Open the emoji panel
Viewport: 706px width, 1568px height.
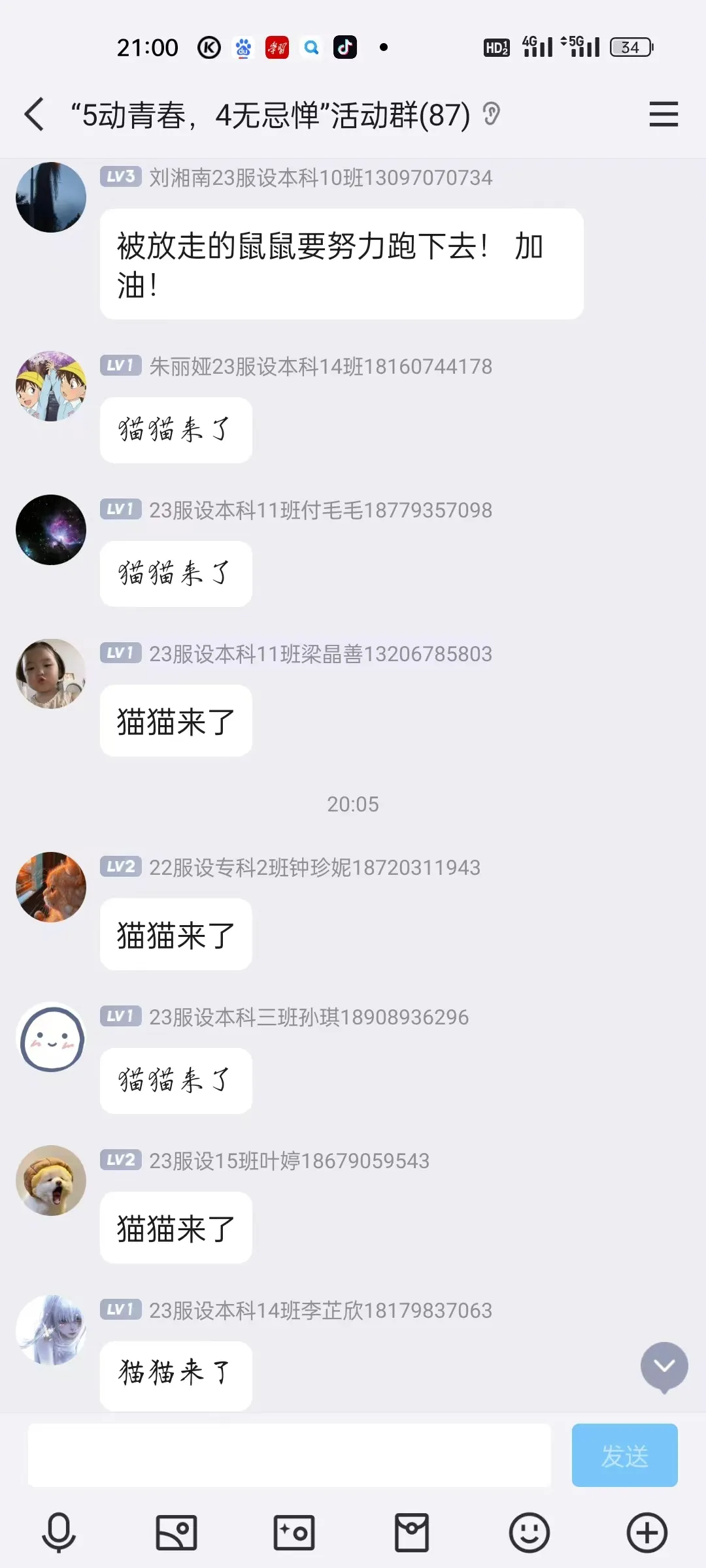[x=529, y=1532]
